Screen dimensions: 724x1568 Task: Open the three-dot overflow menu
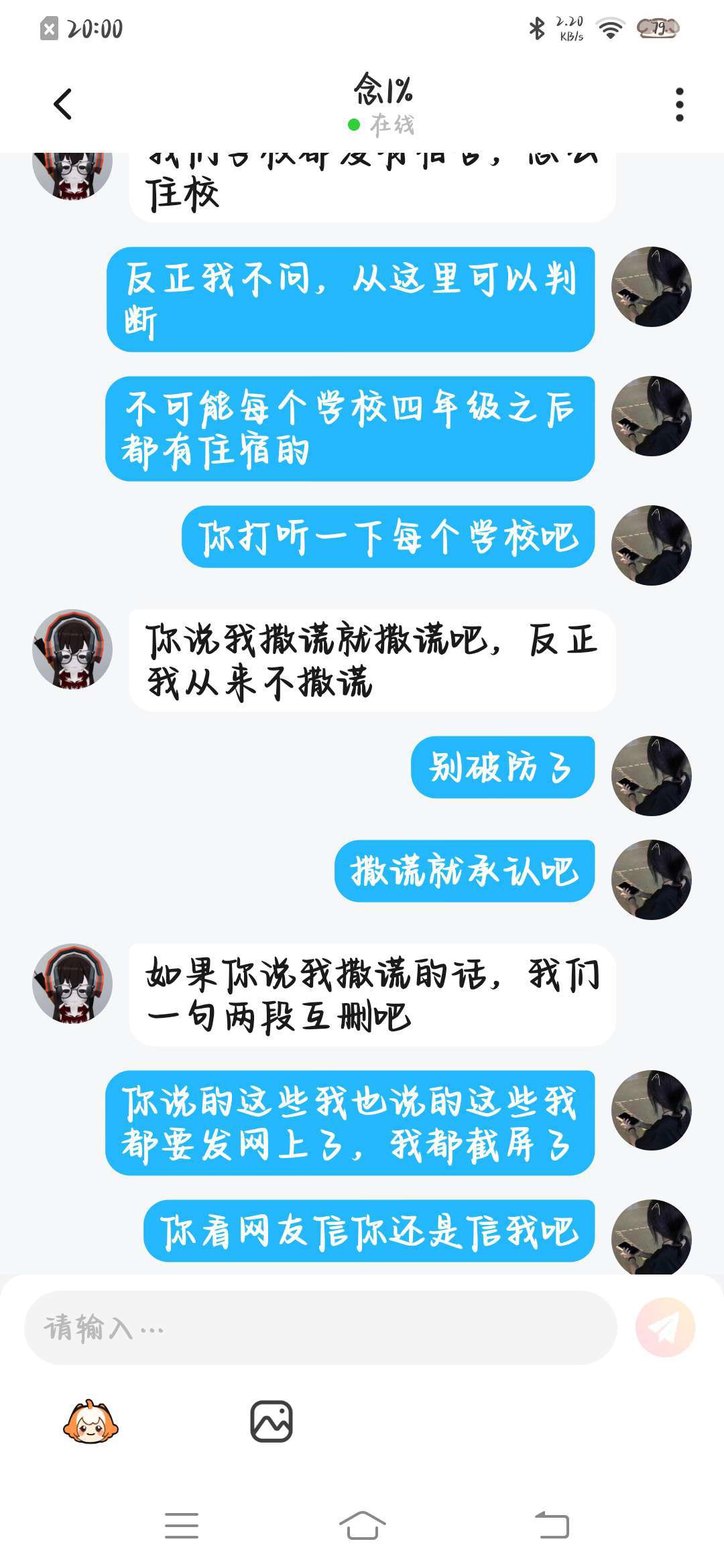[679, 105]
